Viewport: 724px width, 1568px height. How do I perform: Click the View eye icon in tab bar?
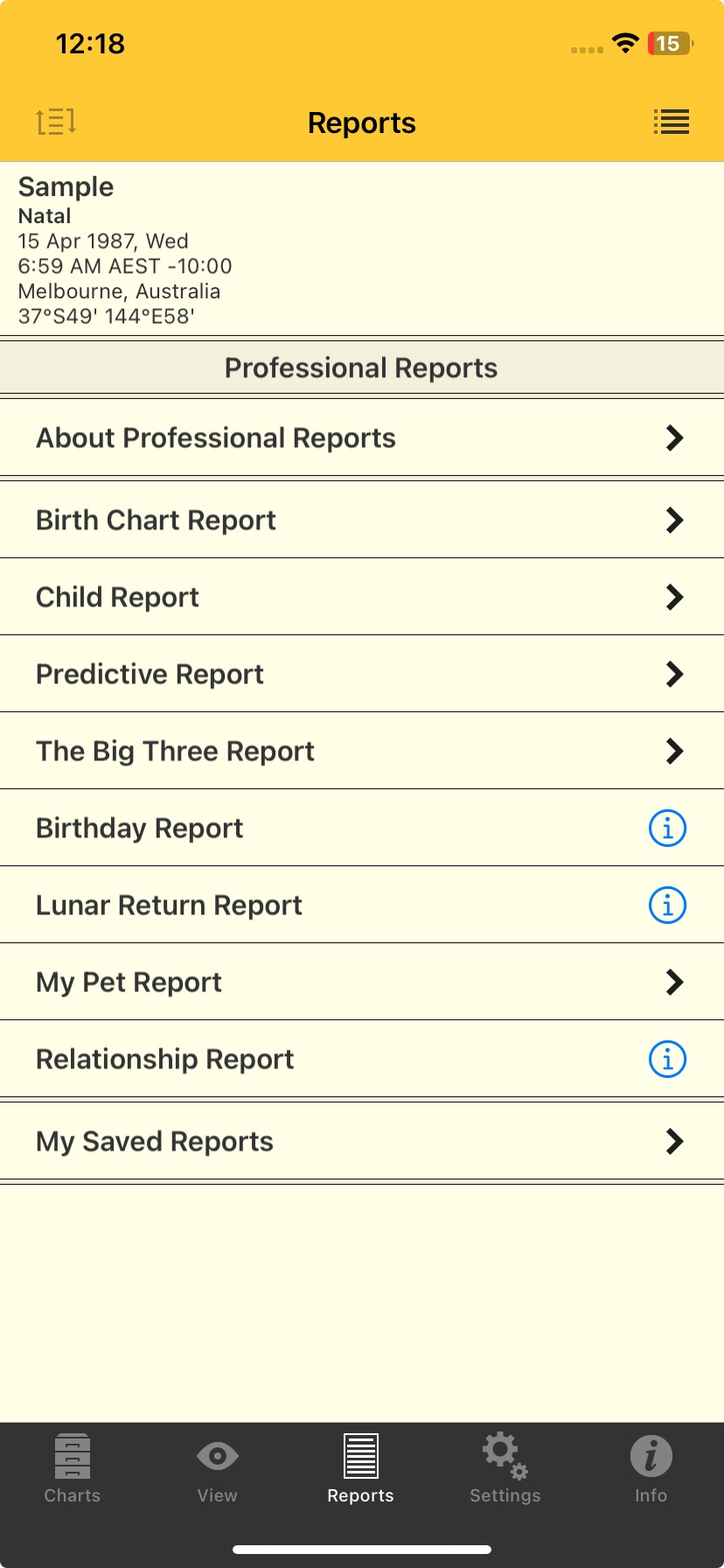(216, 1457)
